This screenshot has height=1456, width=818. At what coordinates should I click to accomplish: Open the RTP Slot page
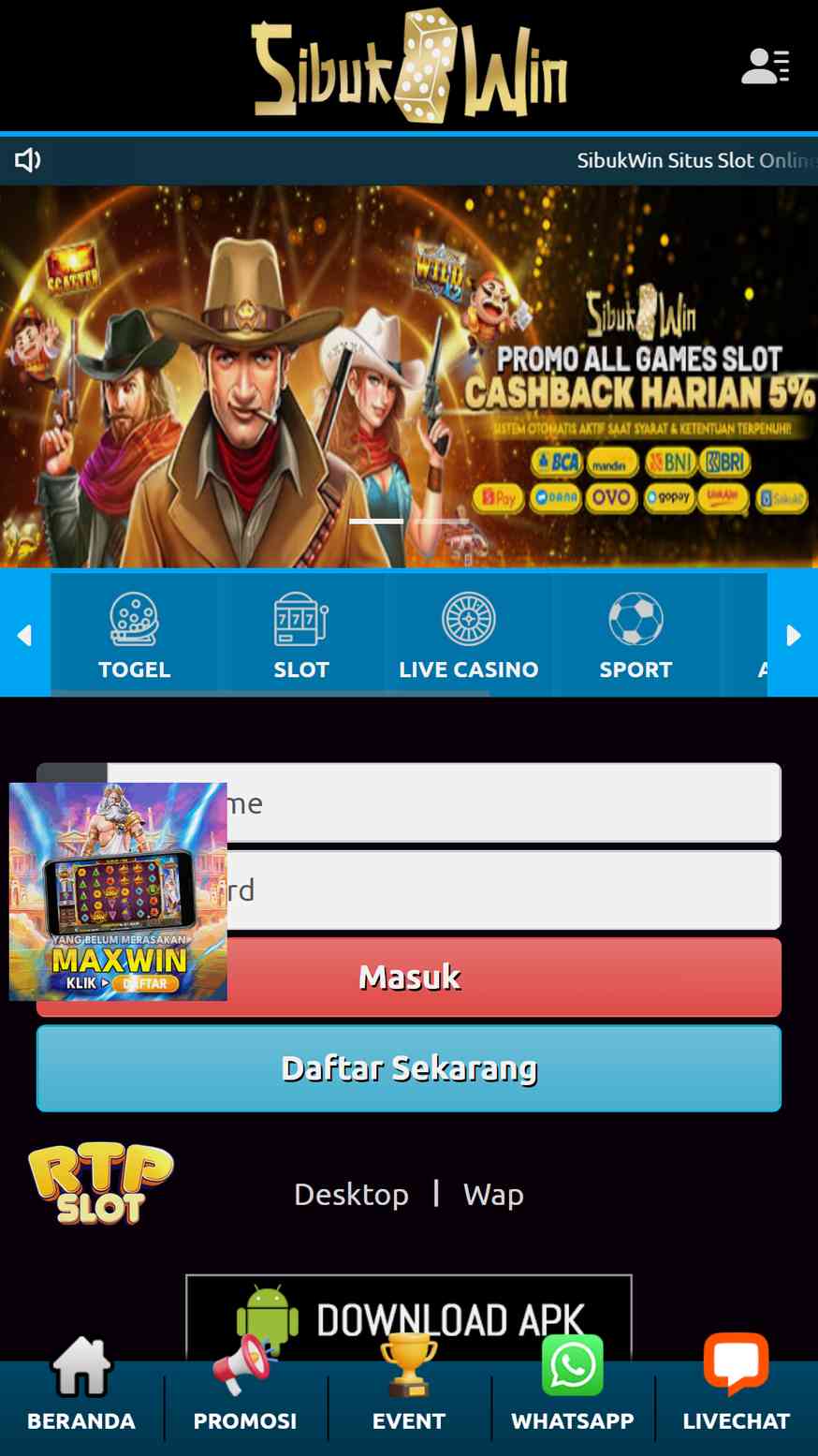pos(100,1184)
